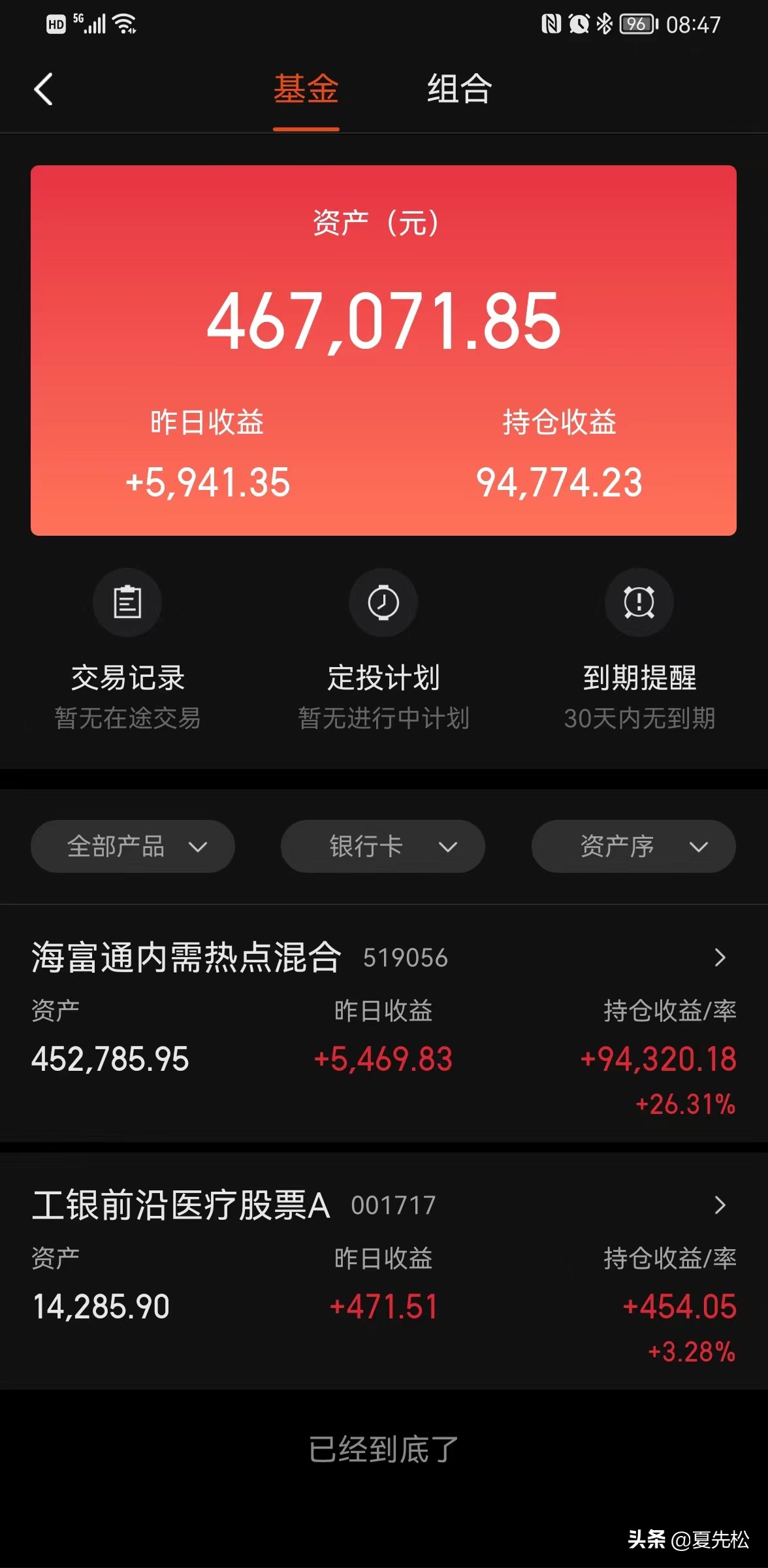Open the 到期提醒 alarm icon
The height and width of the screenshot is (1568, 768).
coord(639,602)
